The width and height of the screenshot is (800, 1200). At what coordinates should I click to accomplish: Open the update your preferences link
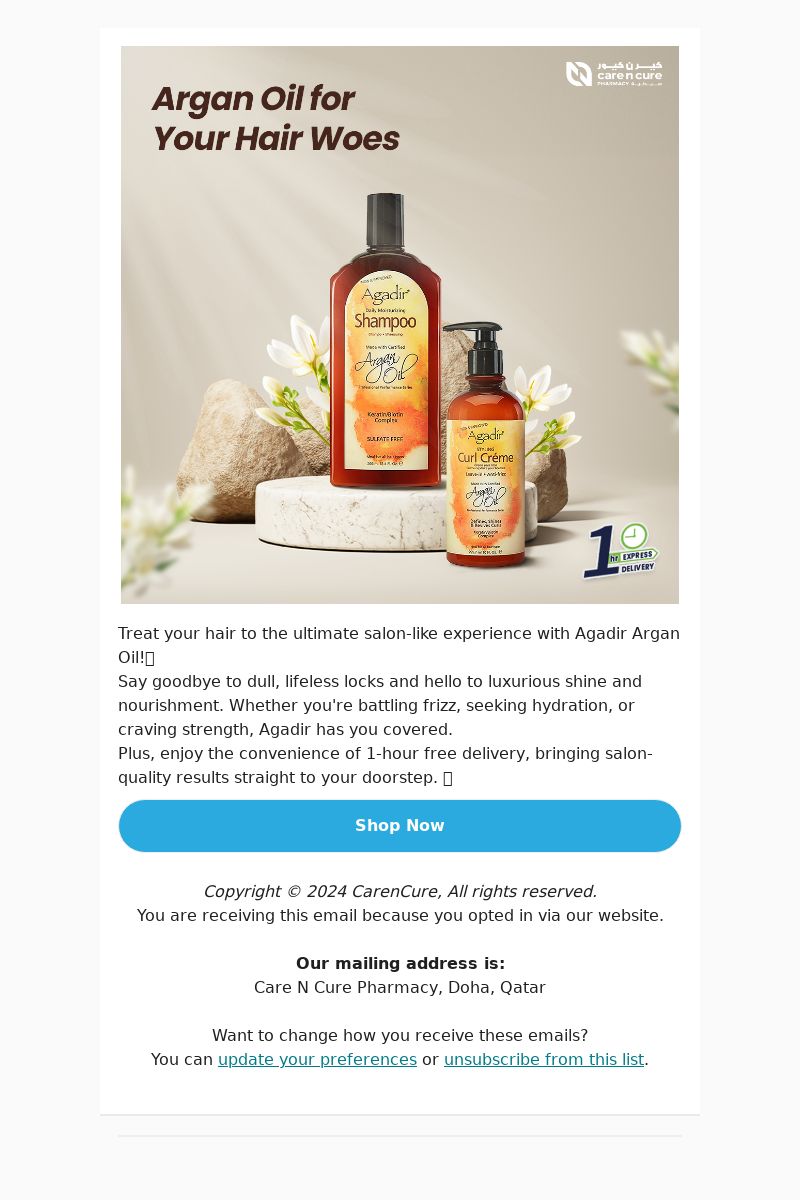tap(317, 1059)
